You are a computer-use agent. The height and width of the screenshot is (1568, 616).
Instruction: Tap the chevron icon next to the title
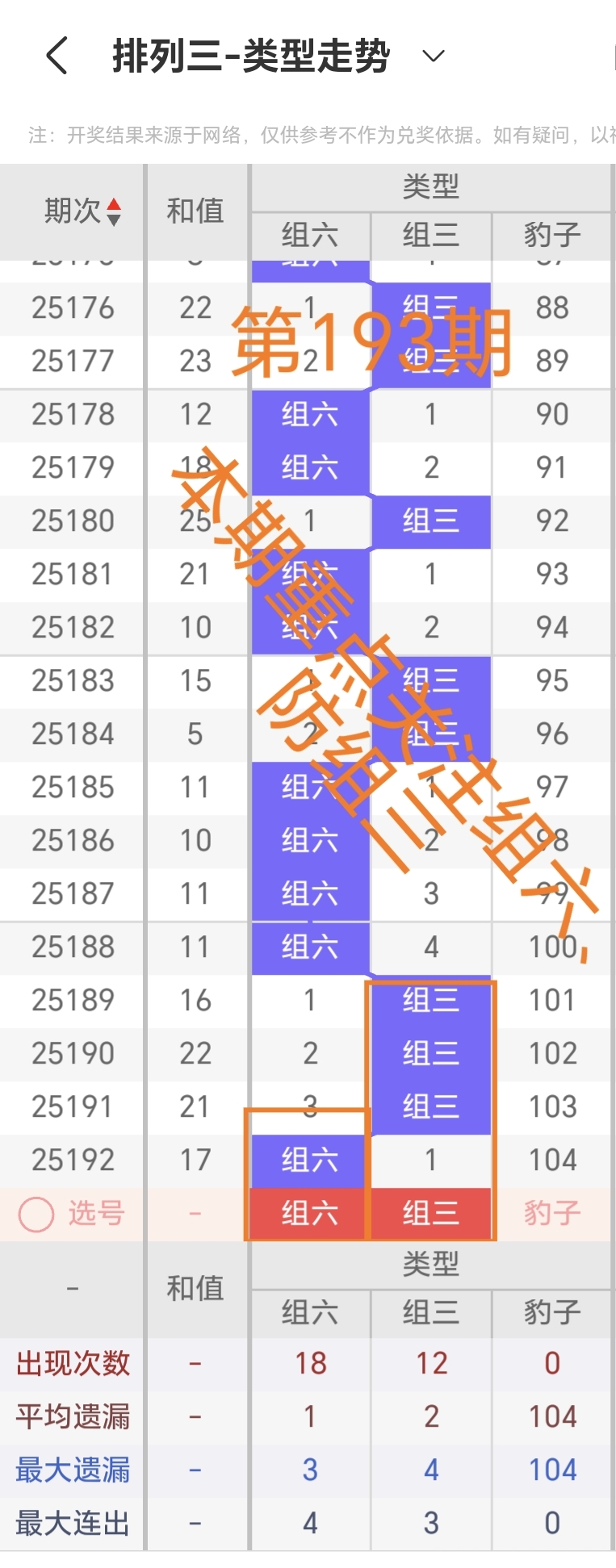point(432,56)
